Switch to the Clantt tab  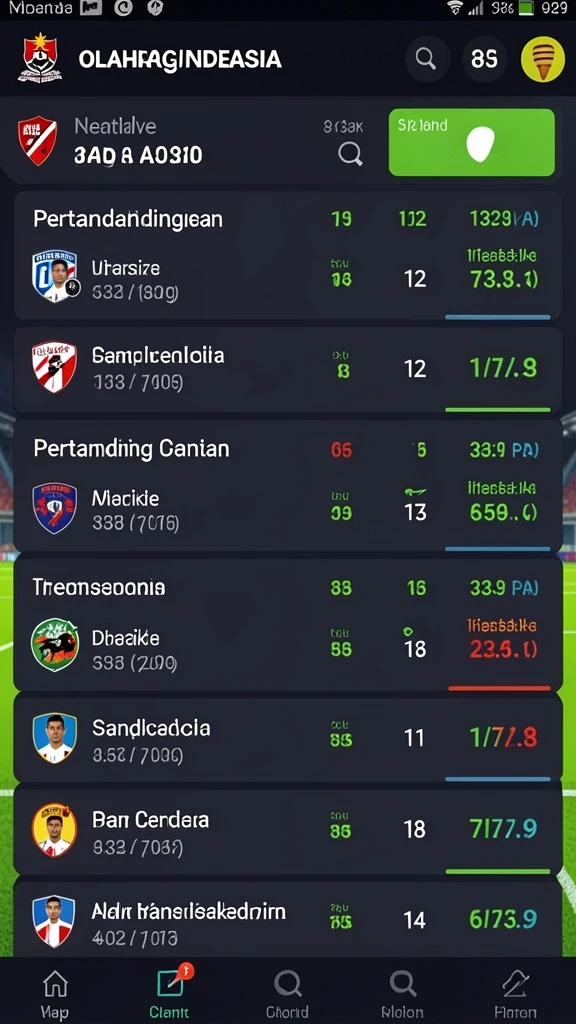(170, 994)
